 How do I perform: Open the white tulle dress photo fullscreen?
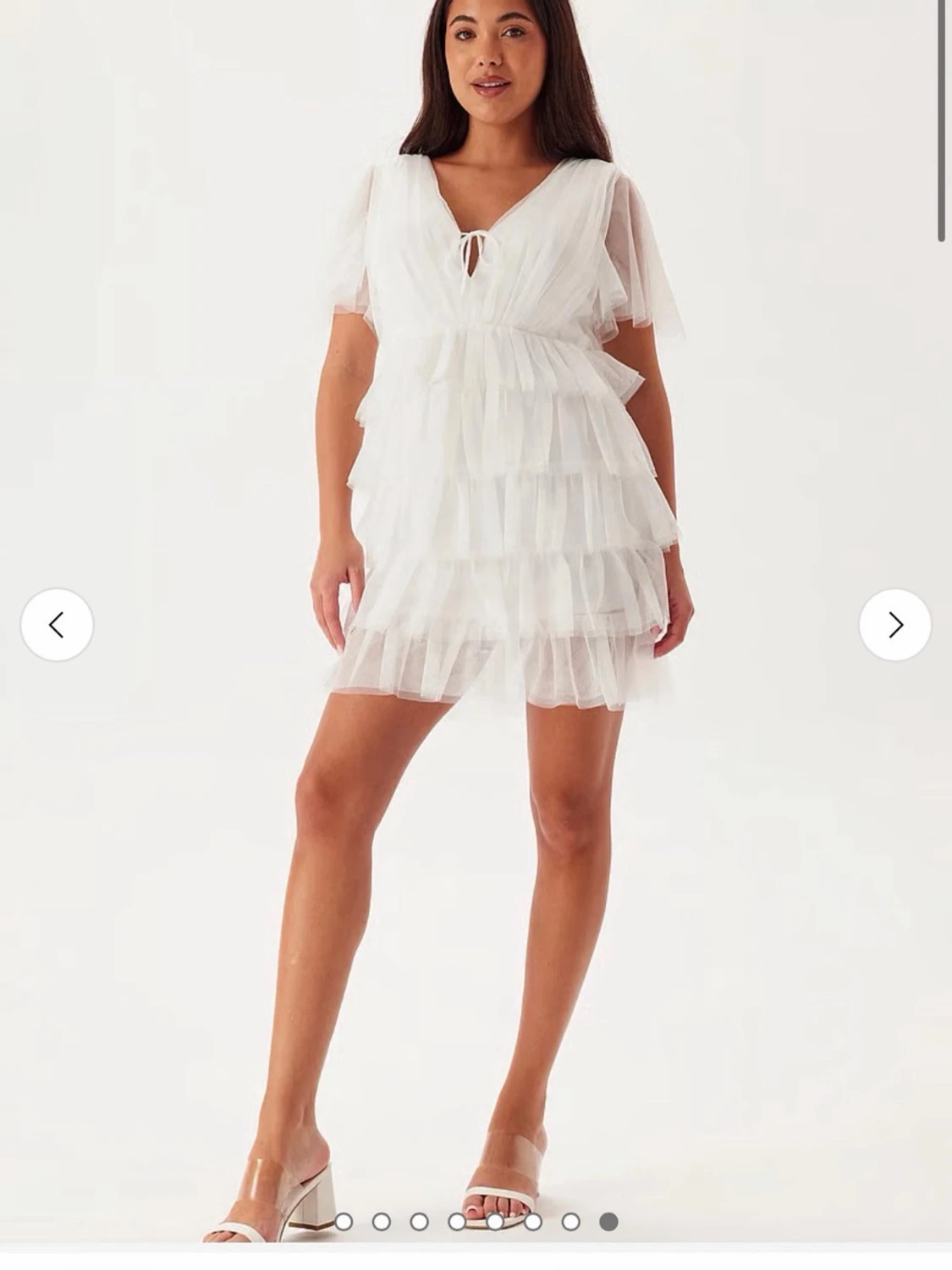tap(474, 423)
